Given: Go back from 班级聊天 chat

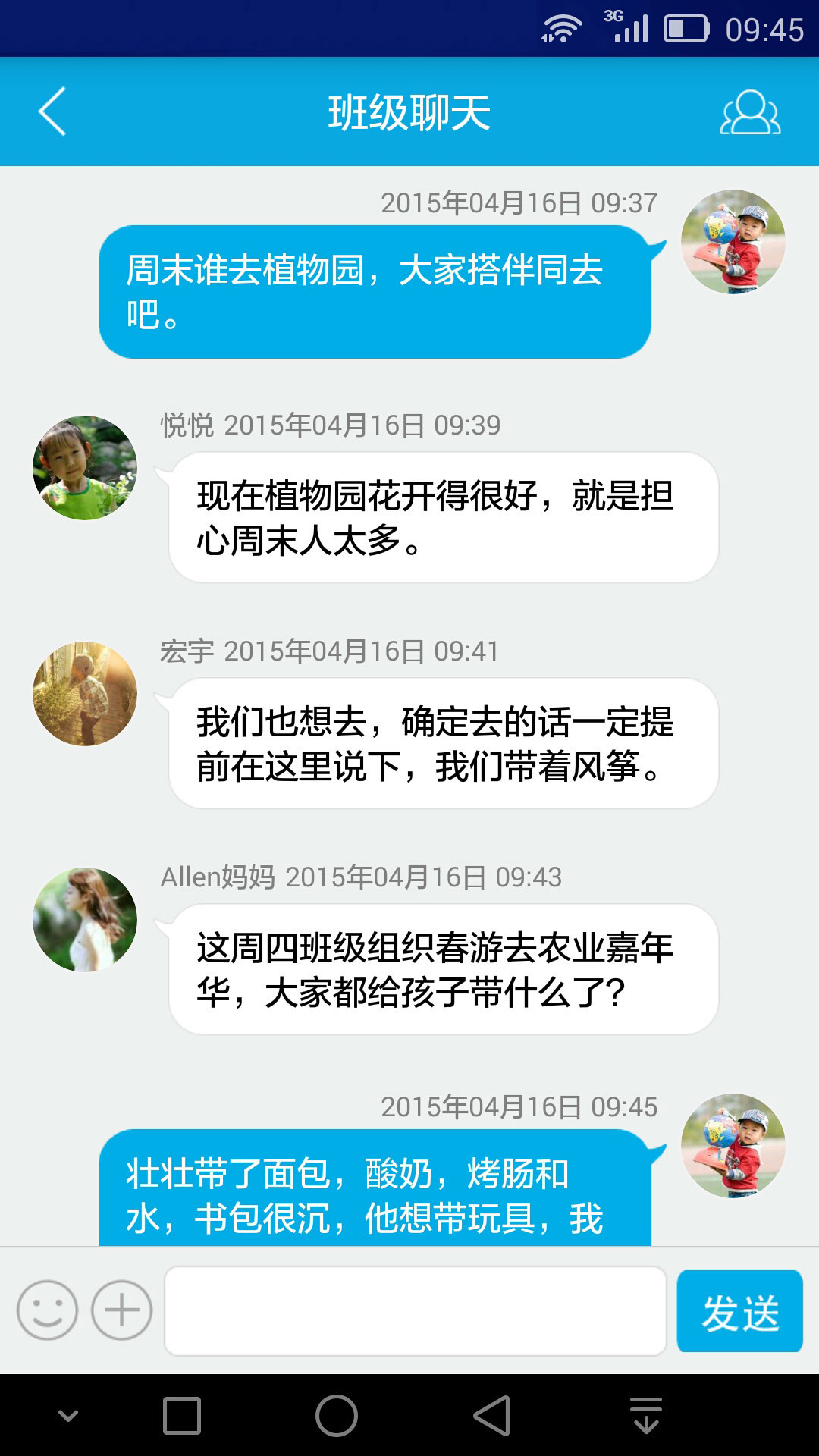Looking at the screenshot, I should coord(52,111).
